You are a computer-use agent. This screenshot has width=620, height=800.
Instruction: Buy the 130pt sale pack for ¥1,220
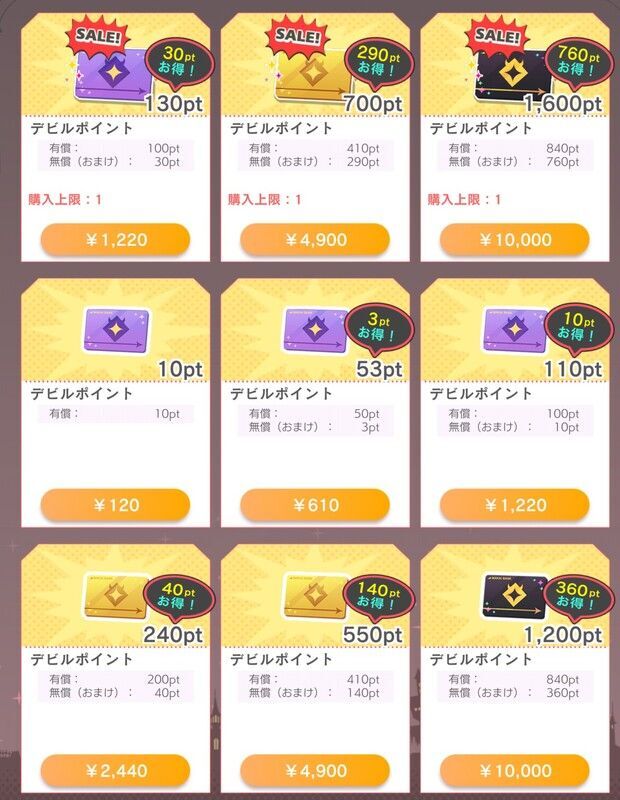click(x=115, y=240)
